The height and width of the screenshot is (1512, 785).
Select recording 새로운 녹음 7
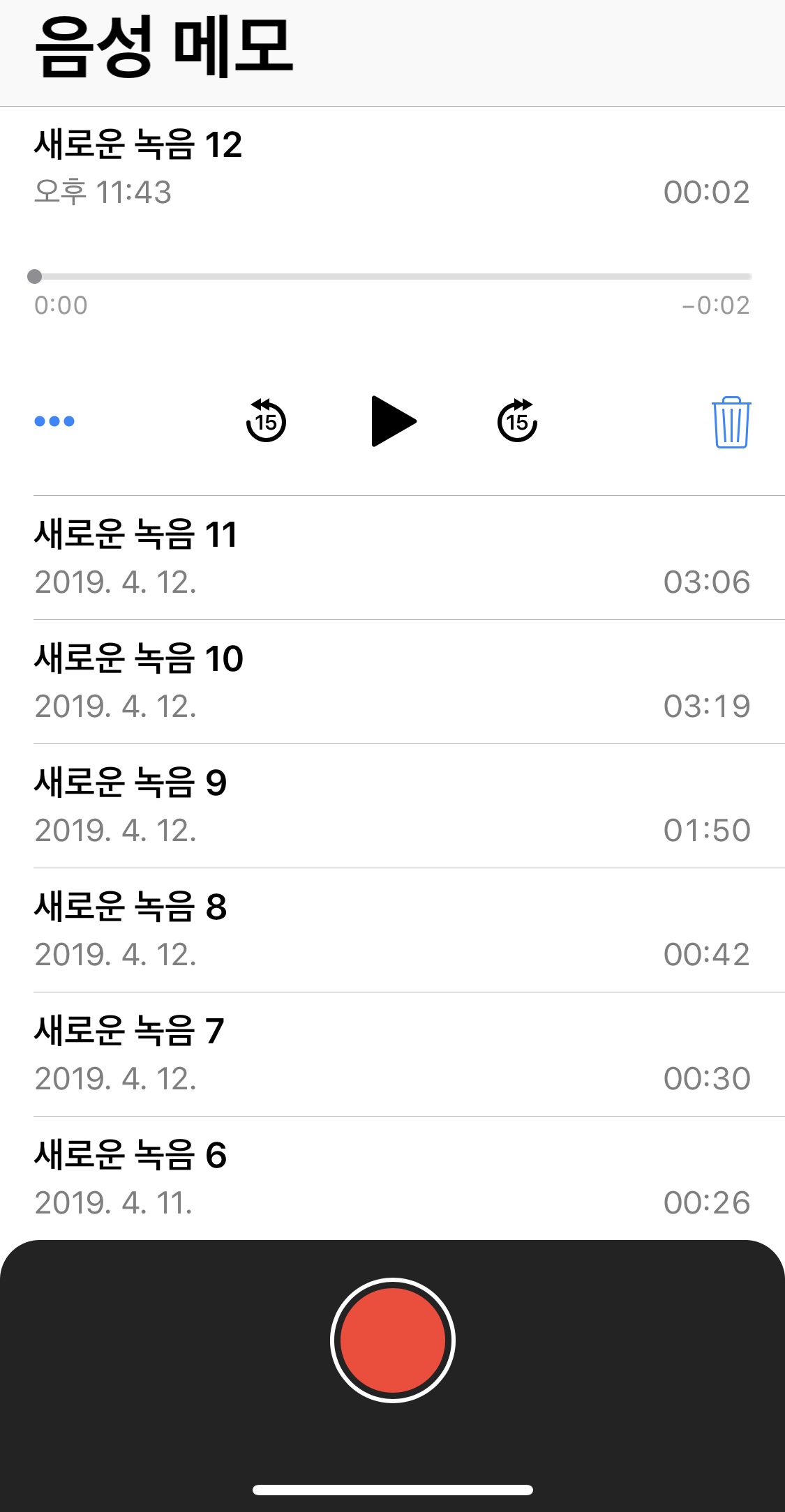point(391,1054)
